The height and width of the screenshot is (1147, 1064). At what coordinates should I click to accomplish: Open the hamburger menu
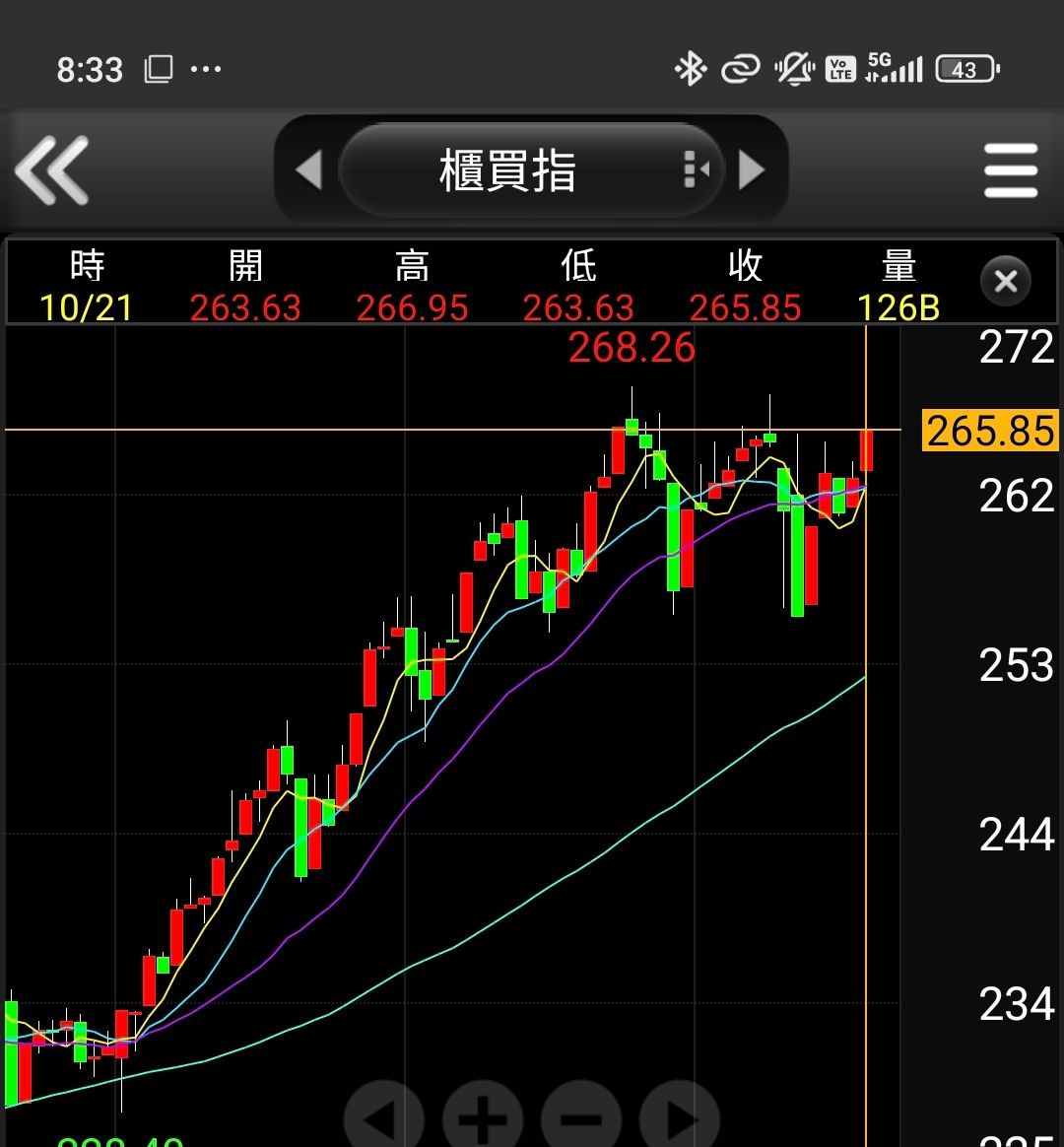point(1011,170)
